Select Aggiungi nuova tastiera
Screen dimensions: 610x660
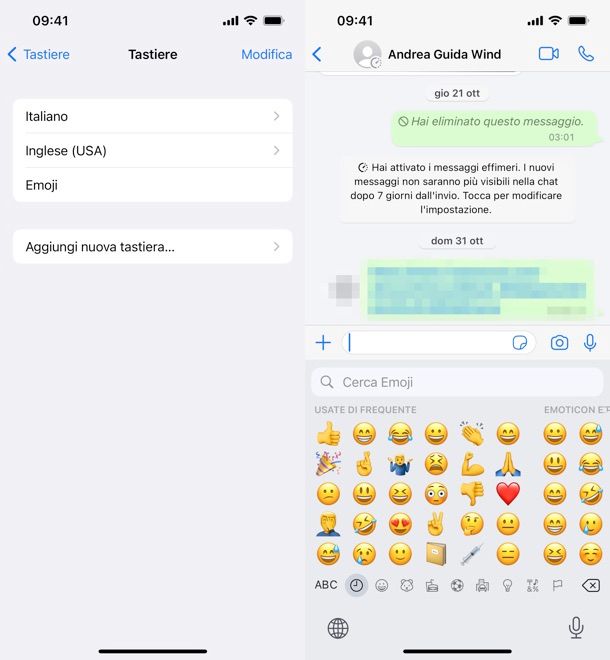(x=152, y=246)
